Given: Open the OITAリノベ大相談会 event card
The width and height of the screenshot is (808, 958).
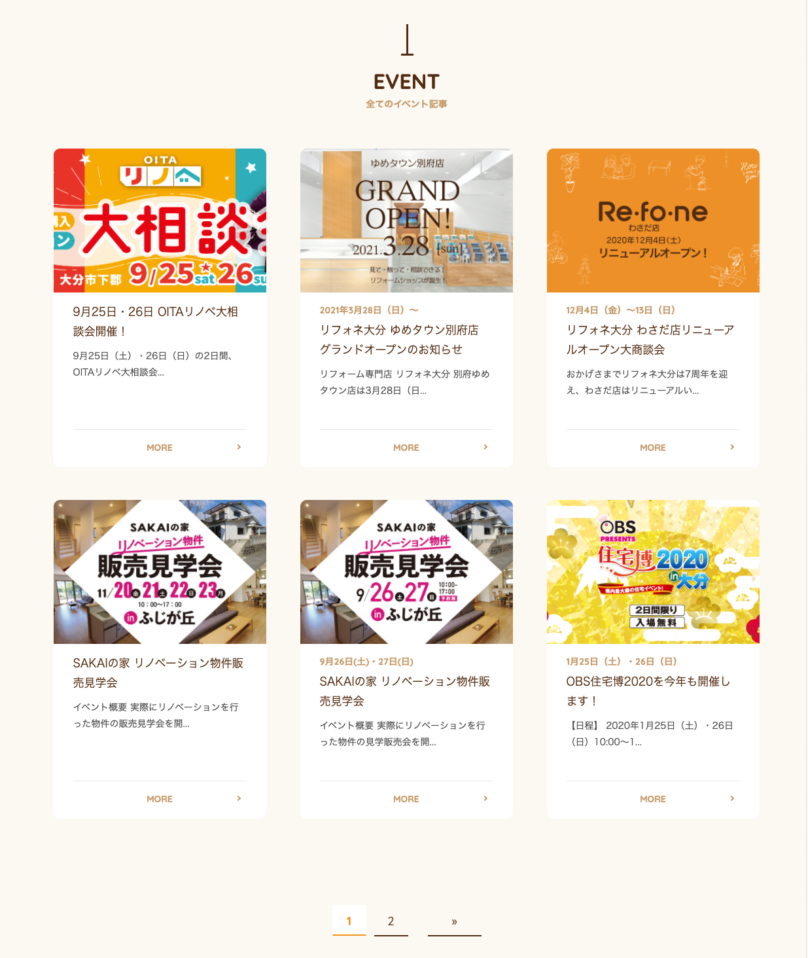Looking at the screenshot, I should 160,220.
